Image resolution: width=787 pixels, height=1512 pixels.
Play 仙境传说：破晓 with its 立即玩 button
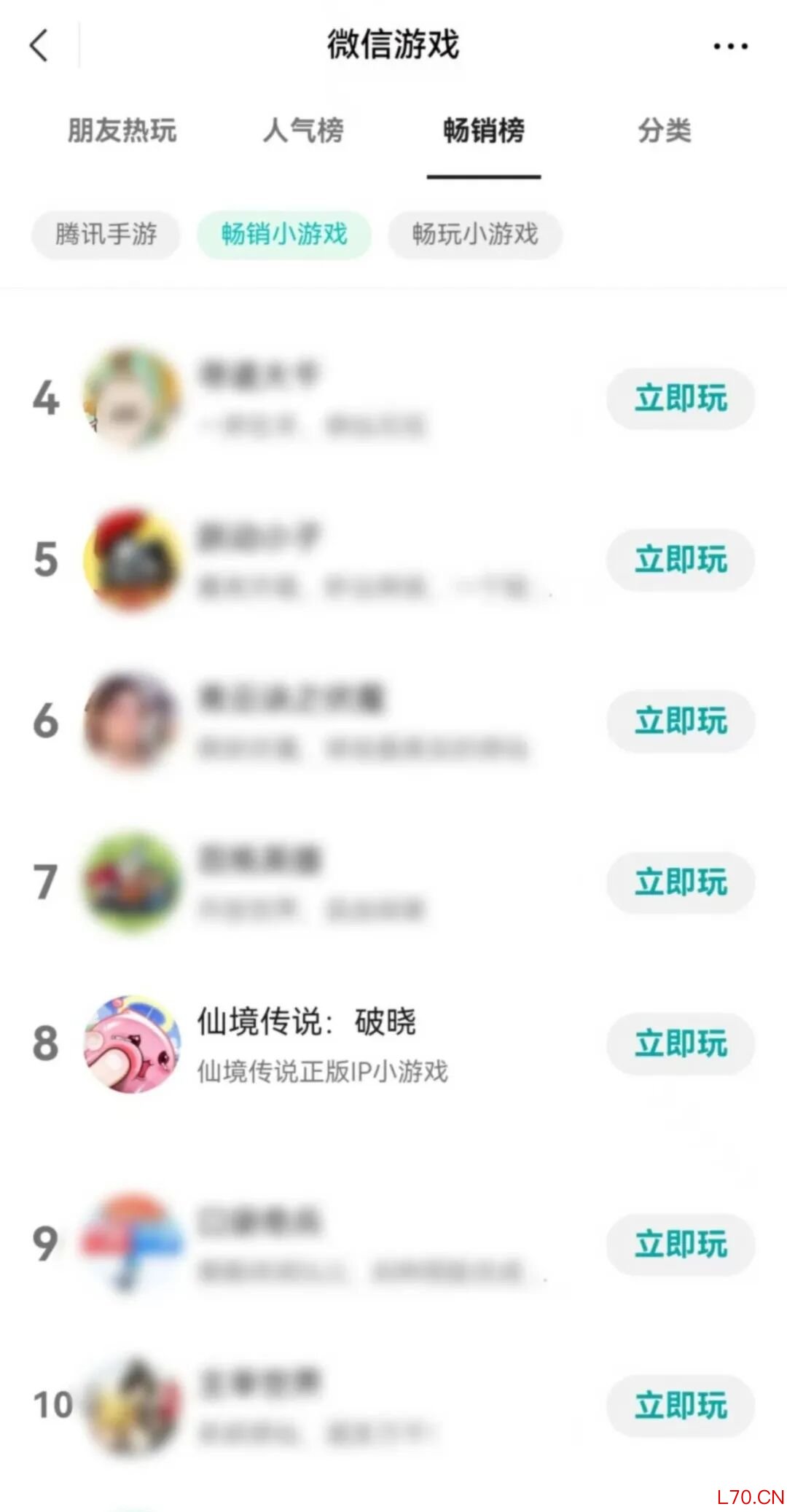click(681, 1043)
